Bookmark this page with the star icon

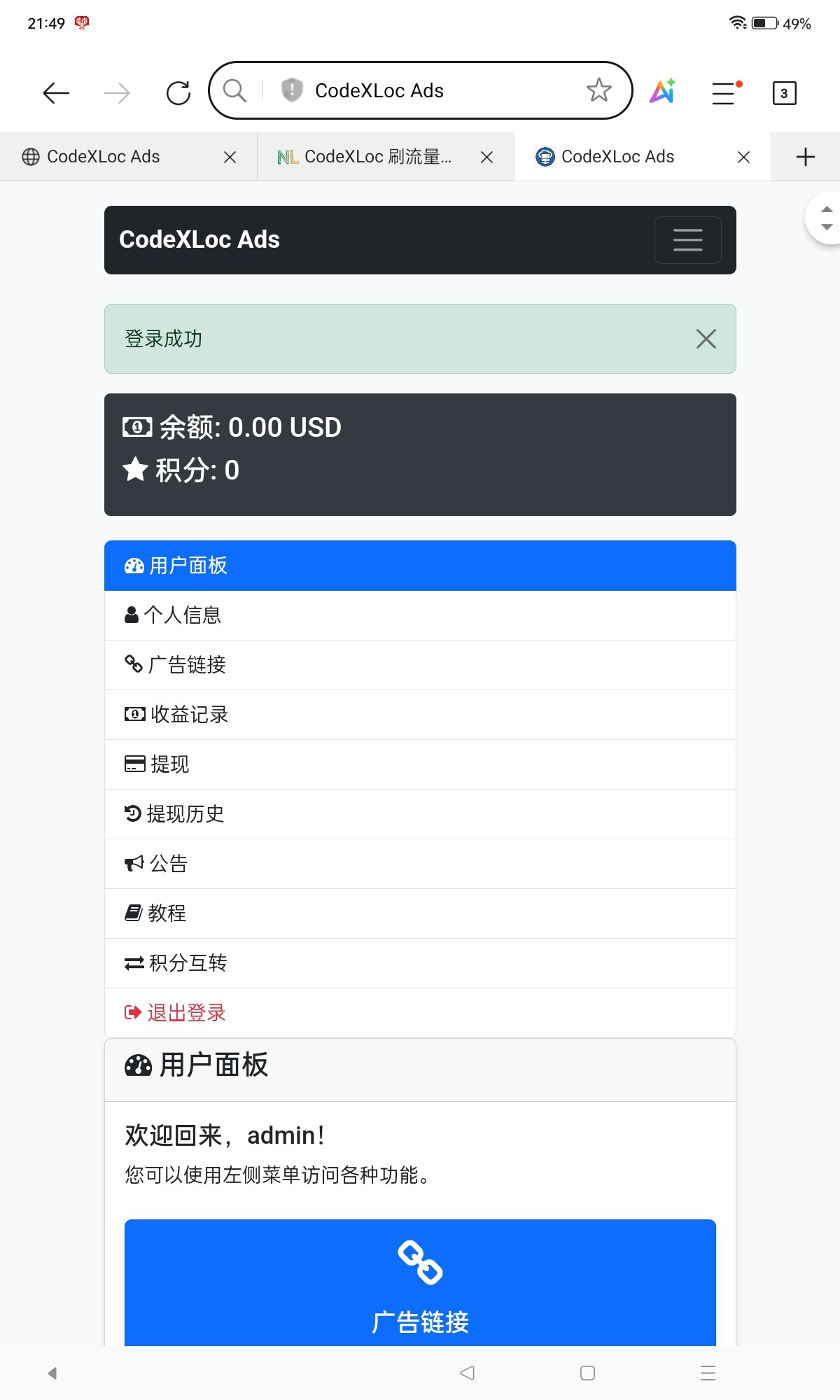pyautogui.click(x=598, y=90)
